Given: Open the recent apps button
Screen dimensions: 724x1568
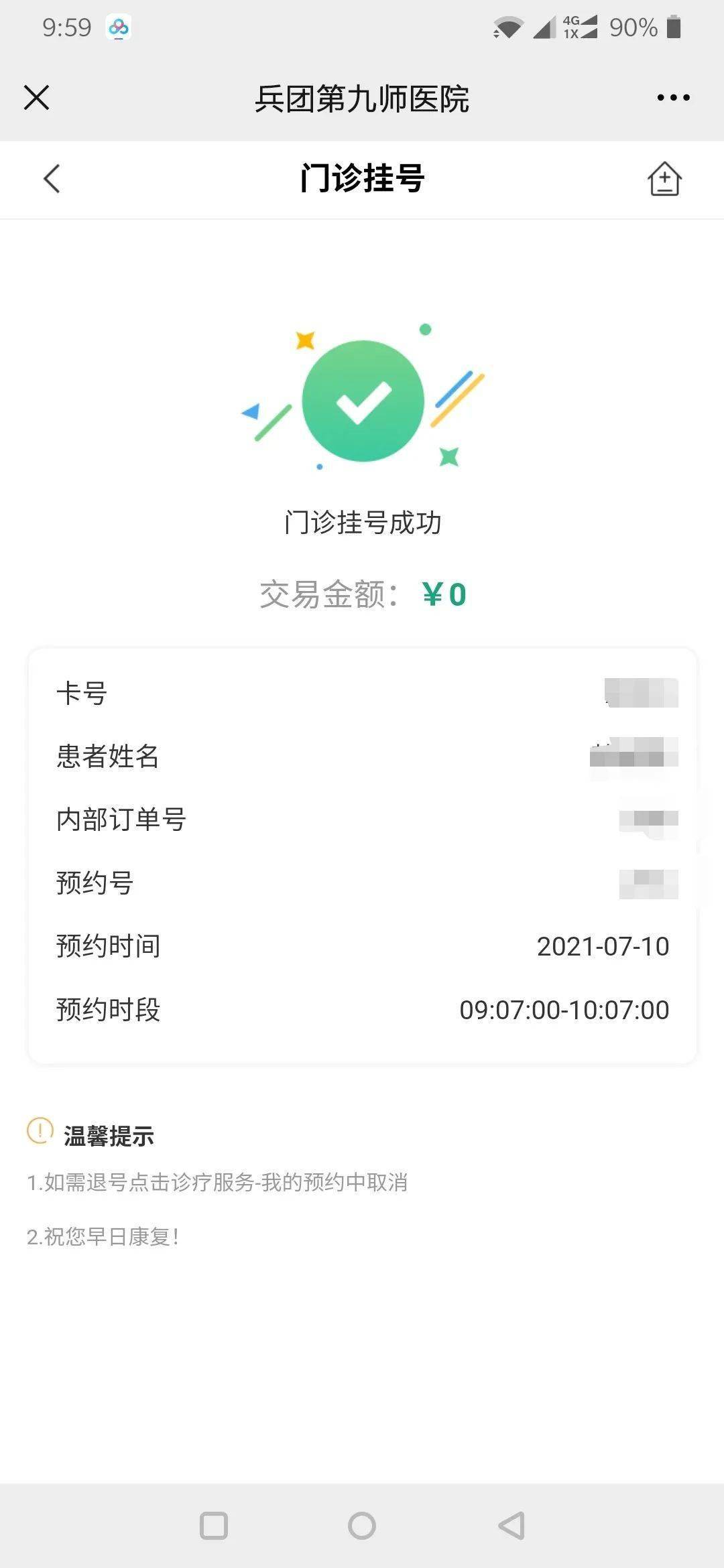Looking at the screenshot, I should click(214, 1526).
